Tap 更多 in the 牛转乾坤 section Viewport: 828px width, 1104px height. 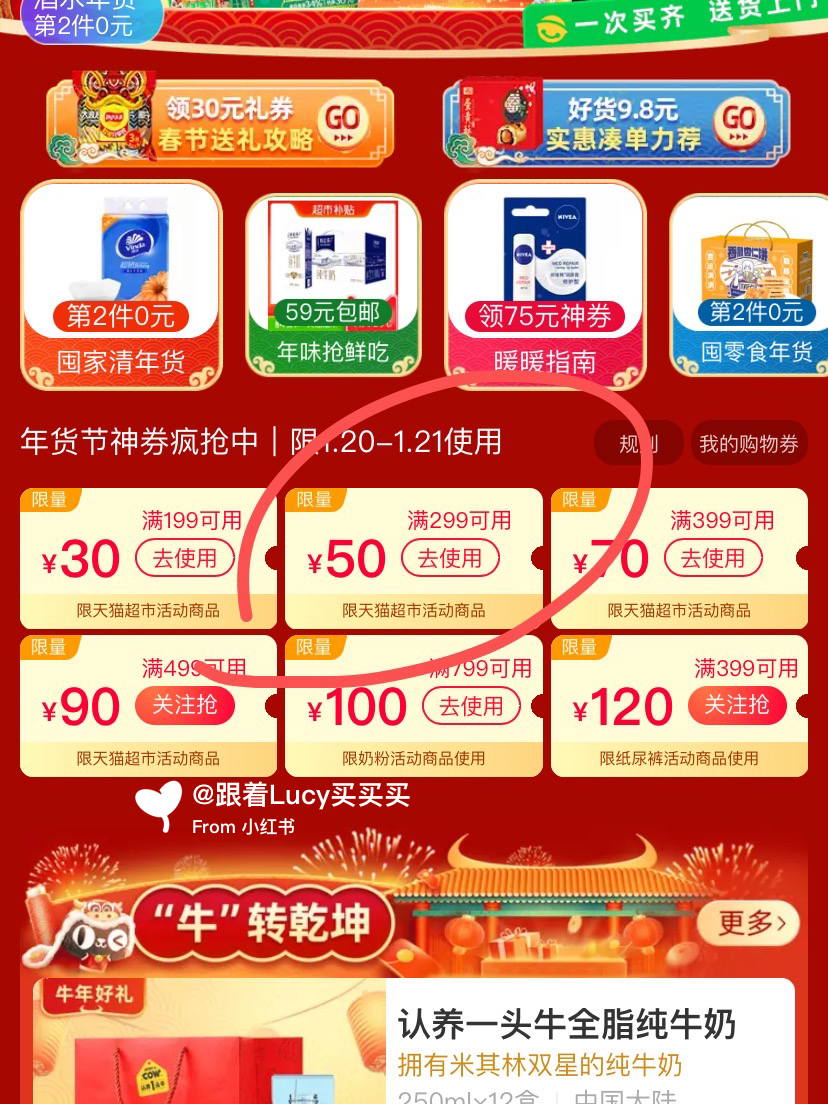747,922
